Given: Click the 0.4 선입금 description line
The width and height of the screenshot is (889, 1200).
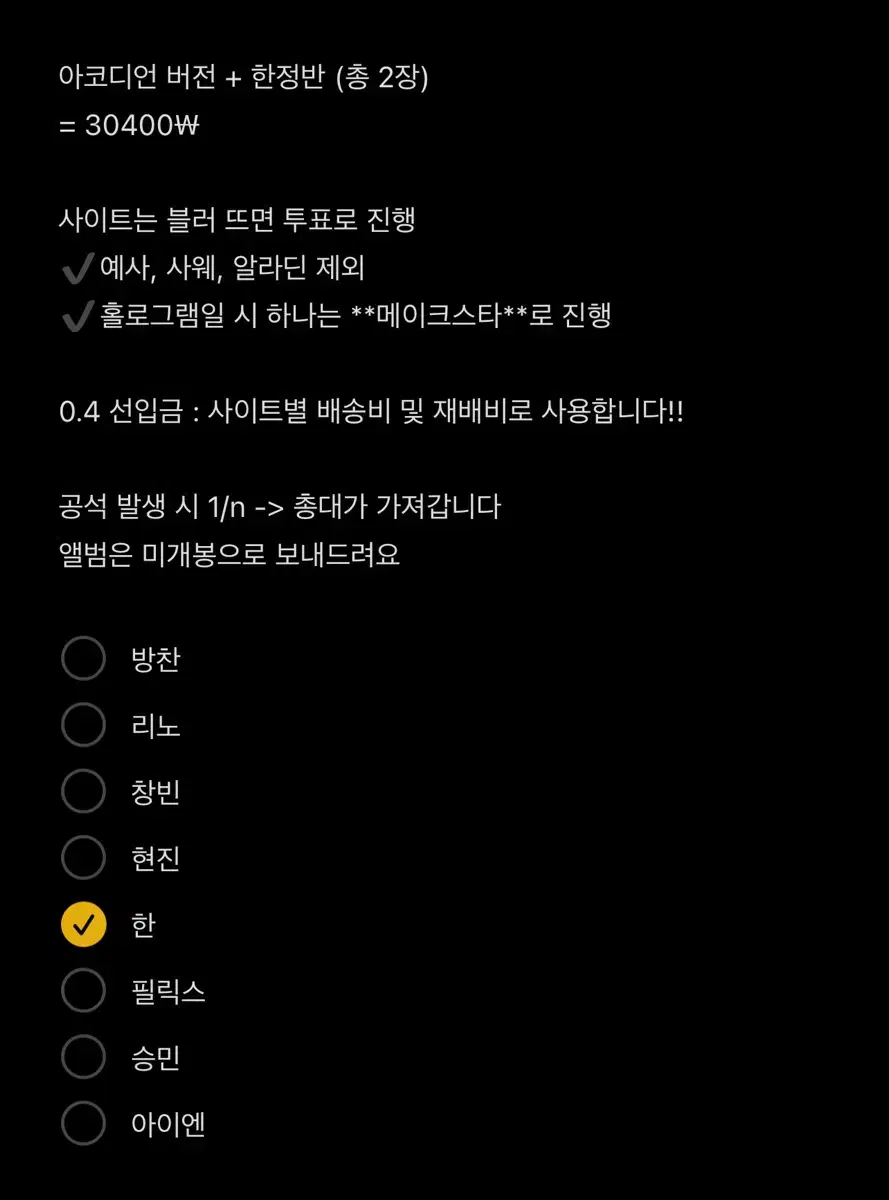Looking at the screenshot, I should click(x=375, y=409).
